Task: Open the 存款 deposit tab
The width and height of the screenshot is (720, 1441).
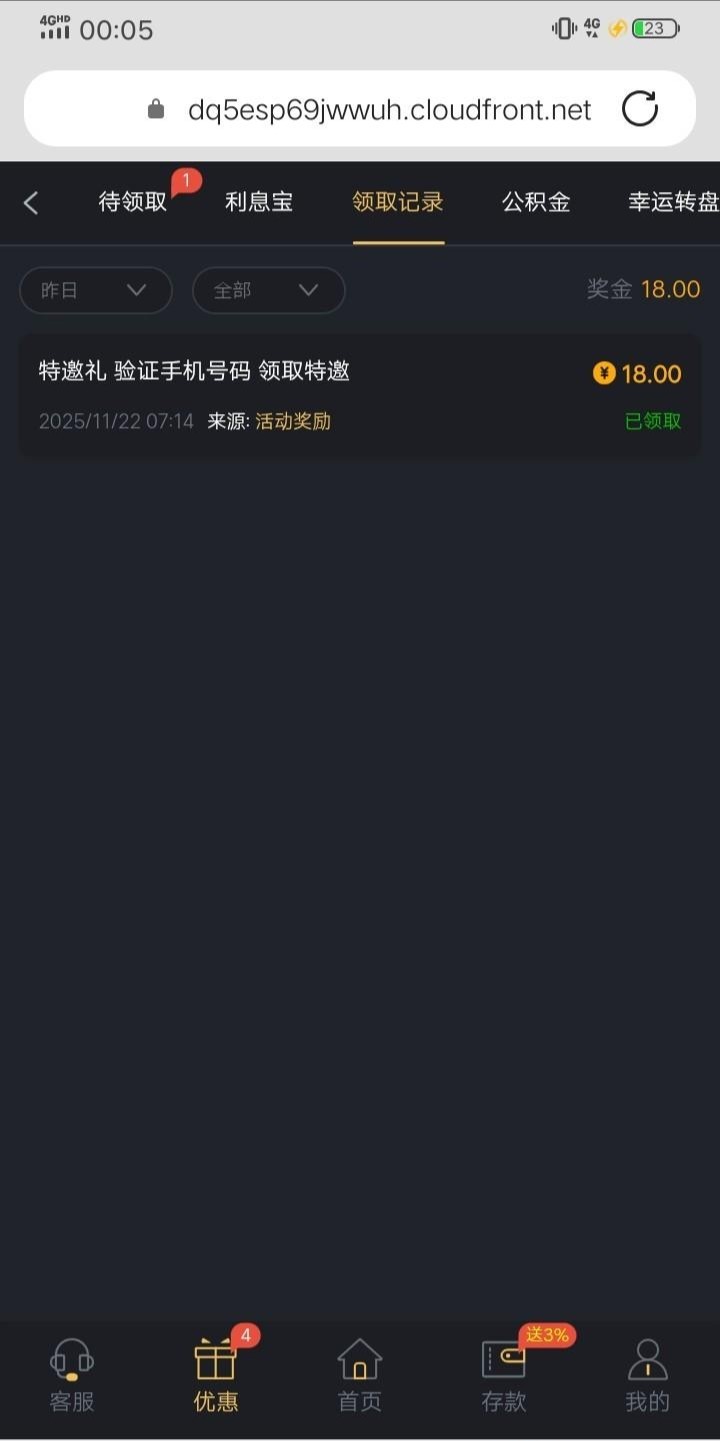Action: pyautogui.click(x=504, y=1376)
